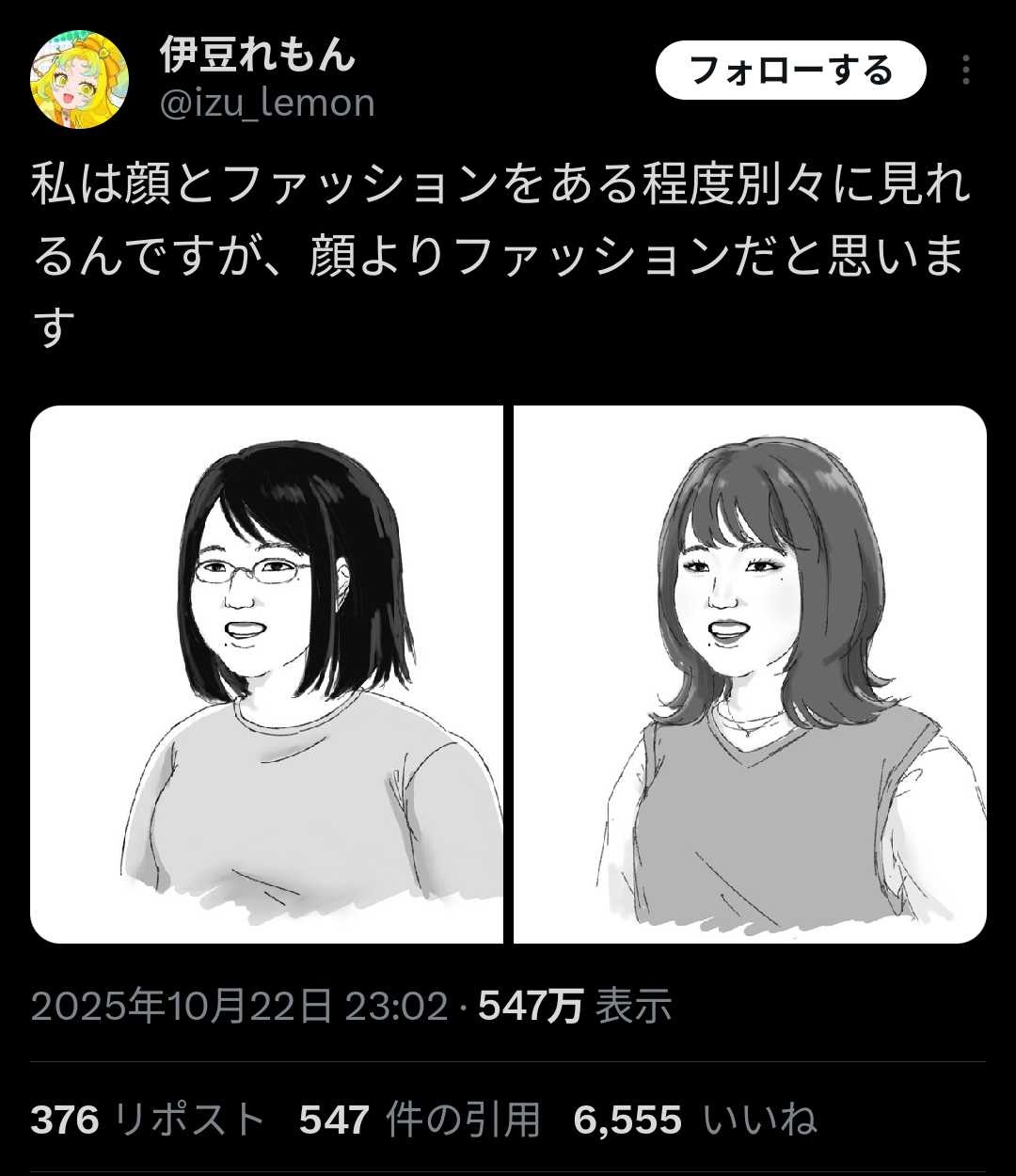
Task: Open the @izu_lemon profile name
Action: pyautogui.click(x=268, y=103)
